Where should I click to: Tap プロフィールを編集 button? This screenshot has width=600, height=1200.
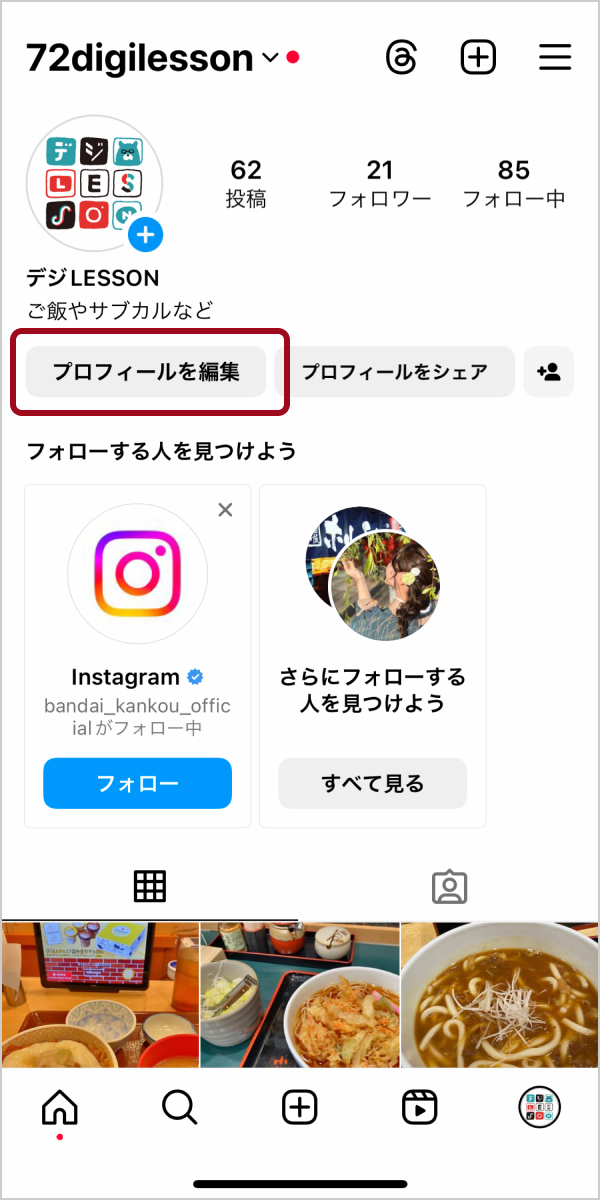146,372
